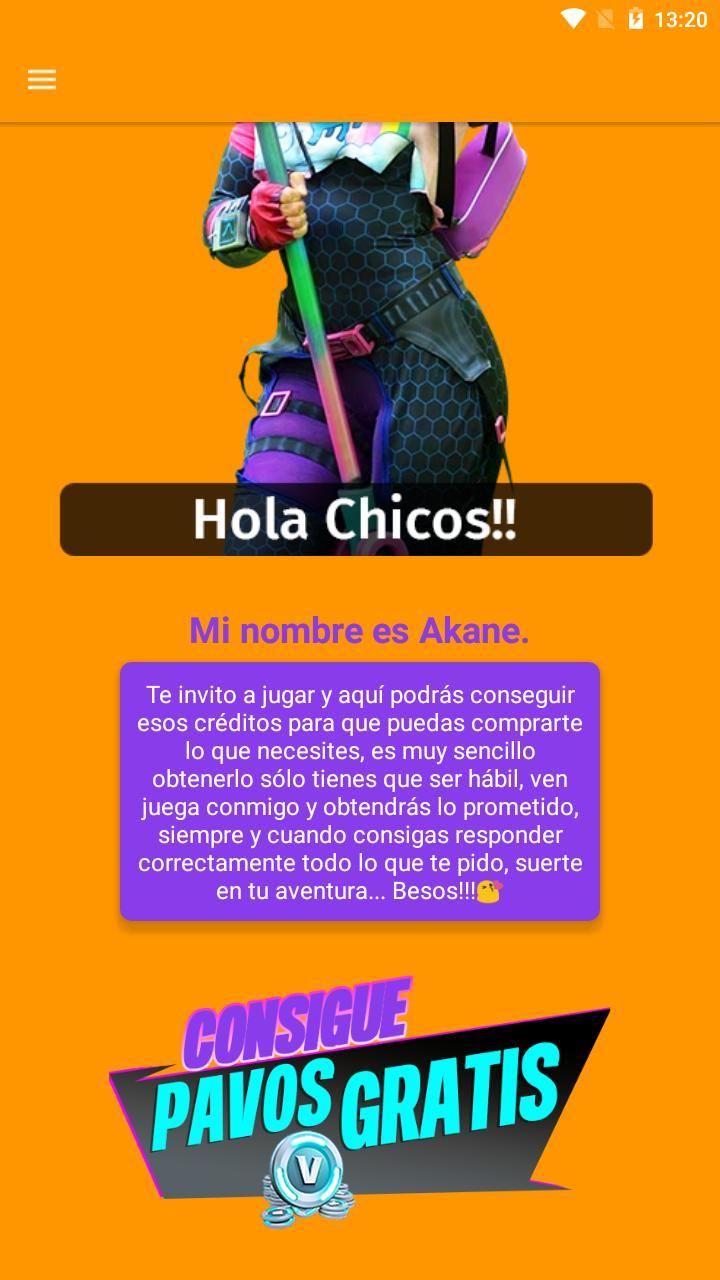The image size is (720, 1280).
Task: Tap the V-Bucks coin emblem
Action: tap(307, 1168)
